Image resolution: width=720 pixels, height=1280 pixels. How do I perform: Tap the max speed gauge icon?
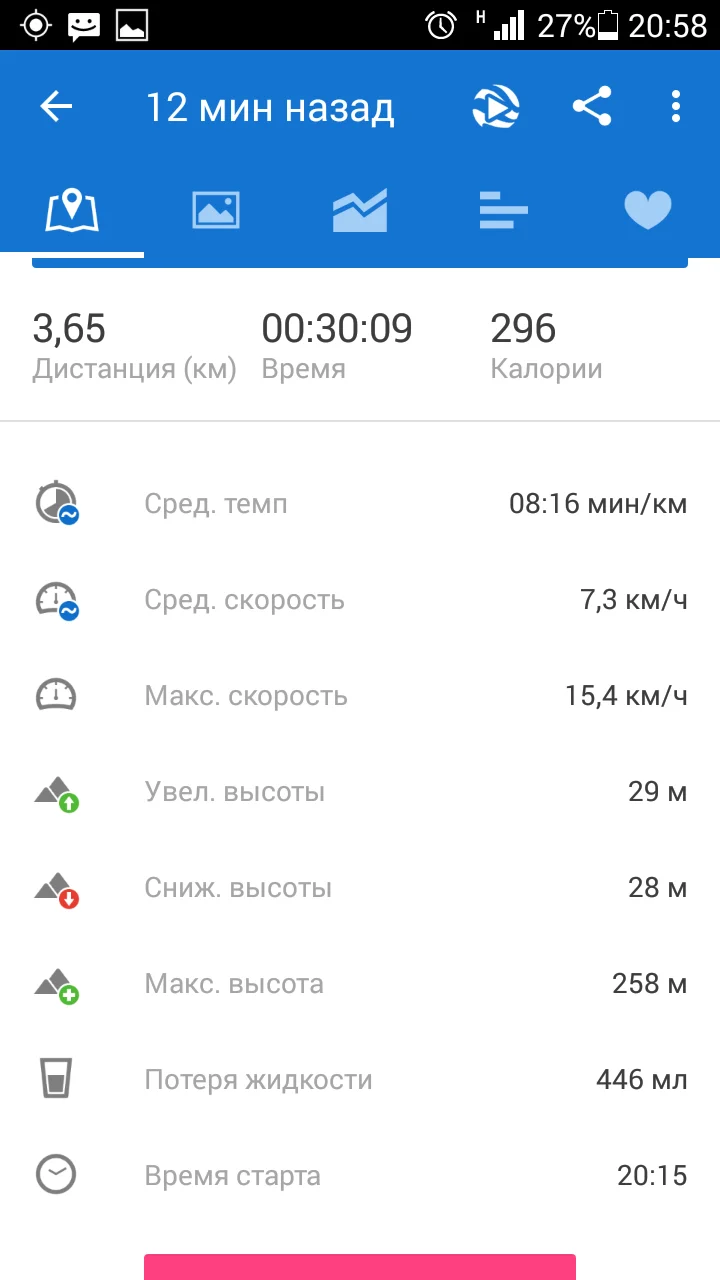pyautogui.click(x=57, y=695)
